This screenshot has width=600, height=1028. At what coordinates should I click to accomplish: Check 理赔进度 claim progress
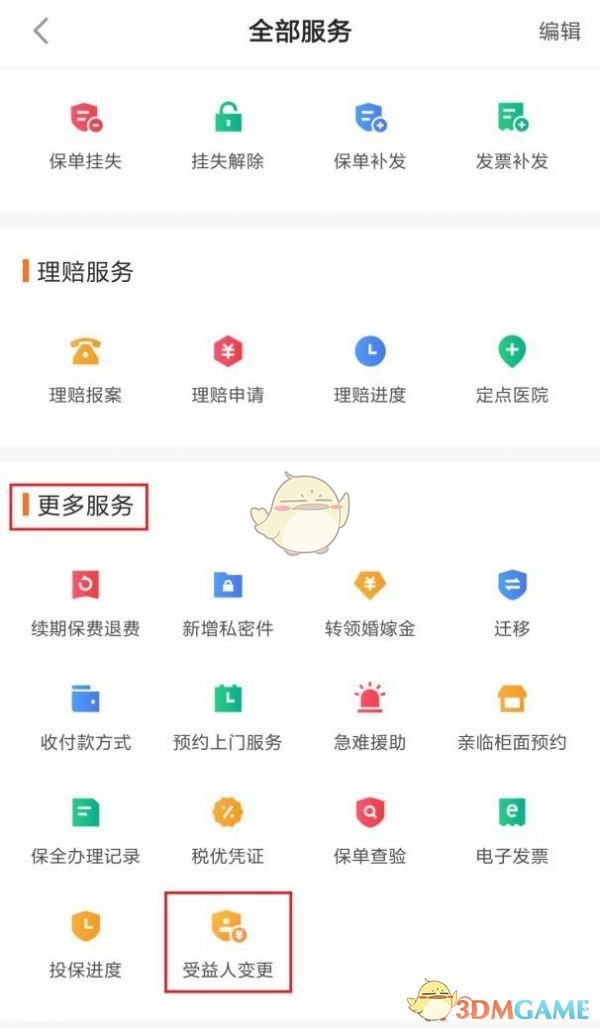point(370,368)
